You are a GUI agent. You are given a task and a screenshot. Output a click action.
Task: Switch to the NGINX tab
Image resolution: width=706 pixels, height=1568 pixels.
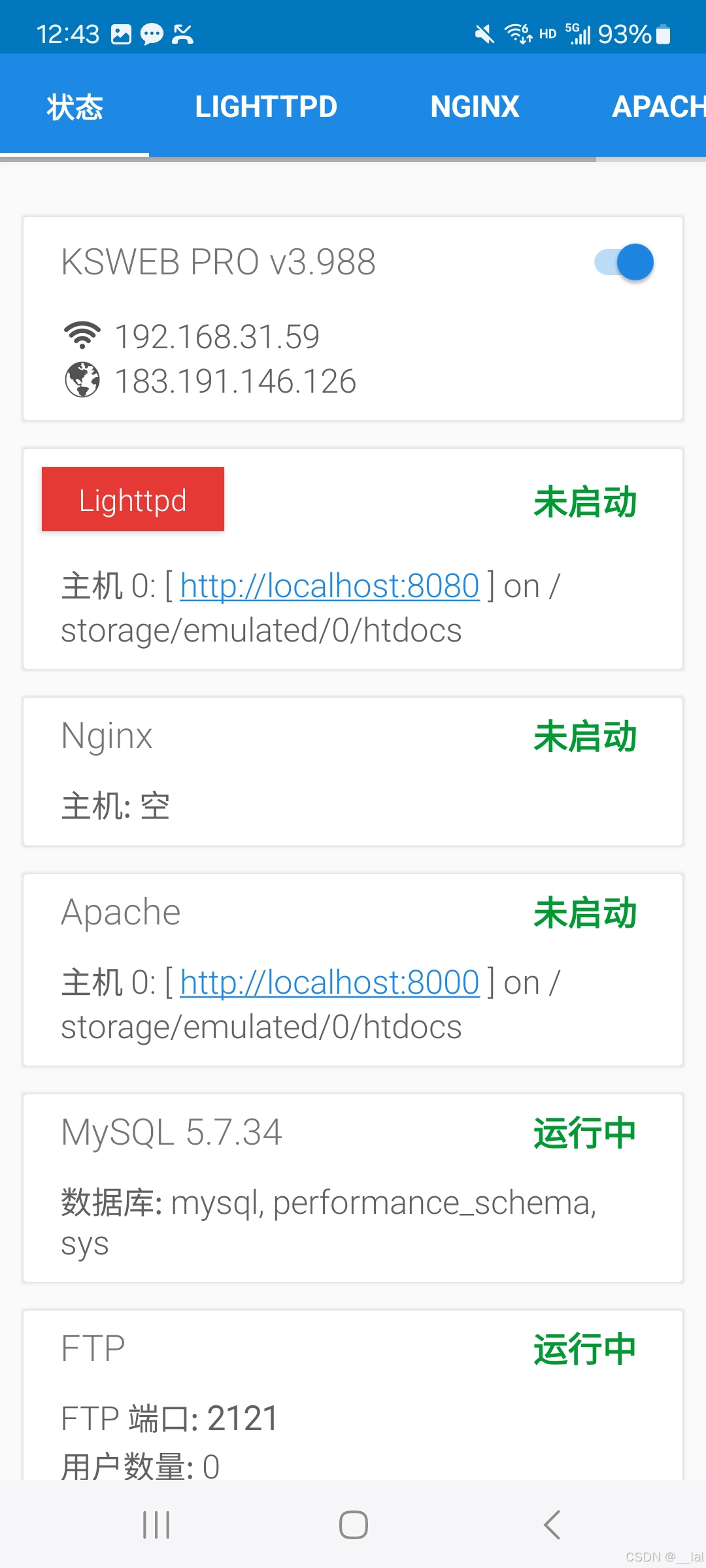(x=475, y=106)
